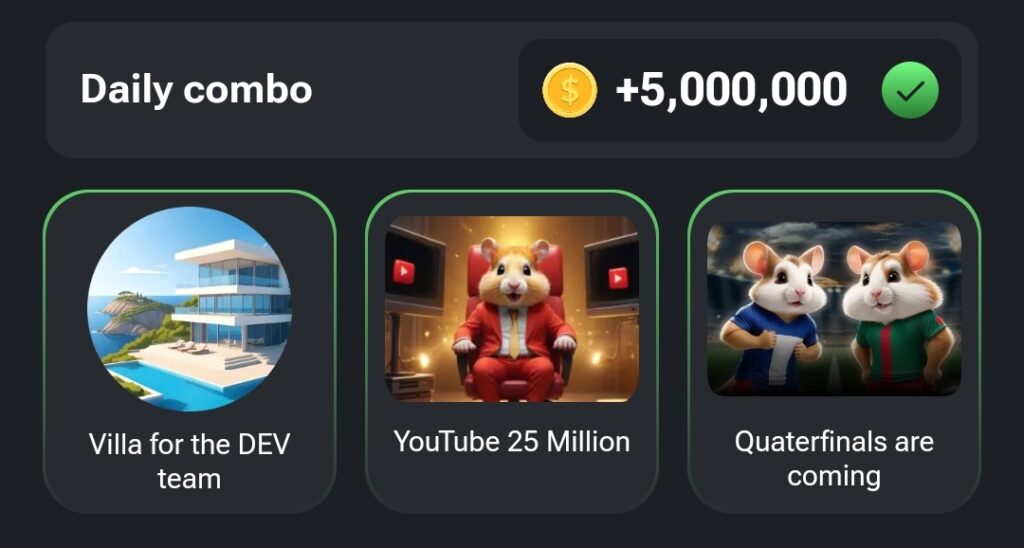1024x548 pixels.
Task: Open the Villa for the DEV team card
Action: (x=189, y=350)
